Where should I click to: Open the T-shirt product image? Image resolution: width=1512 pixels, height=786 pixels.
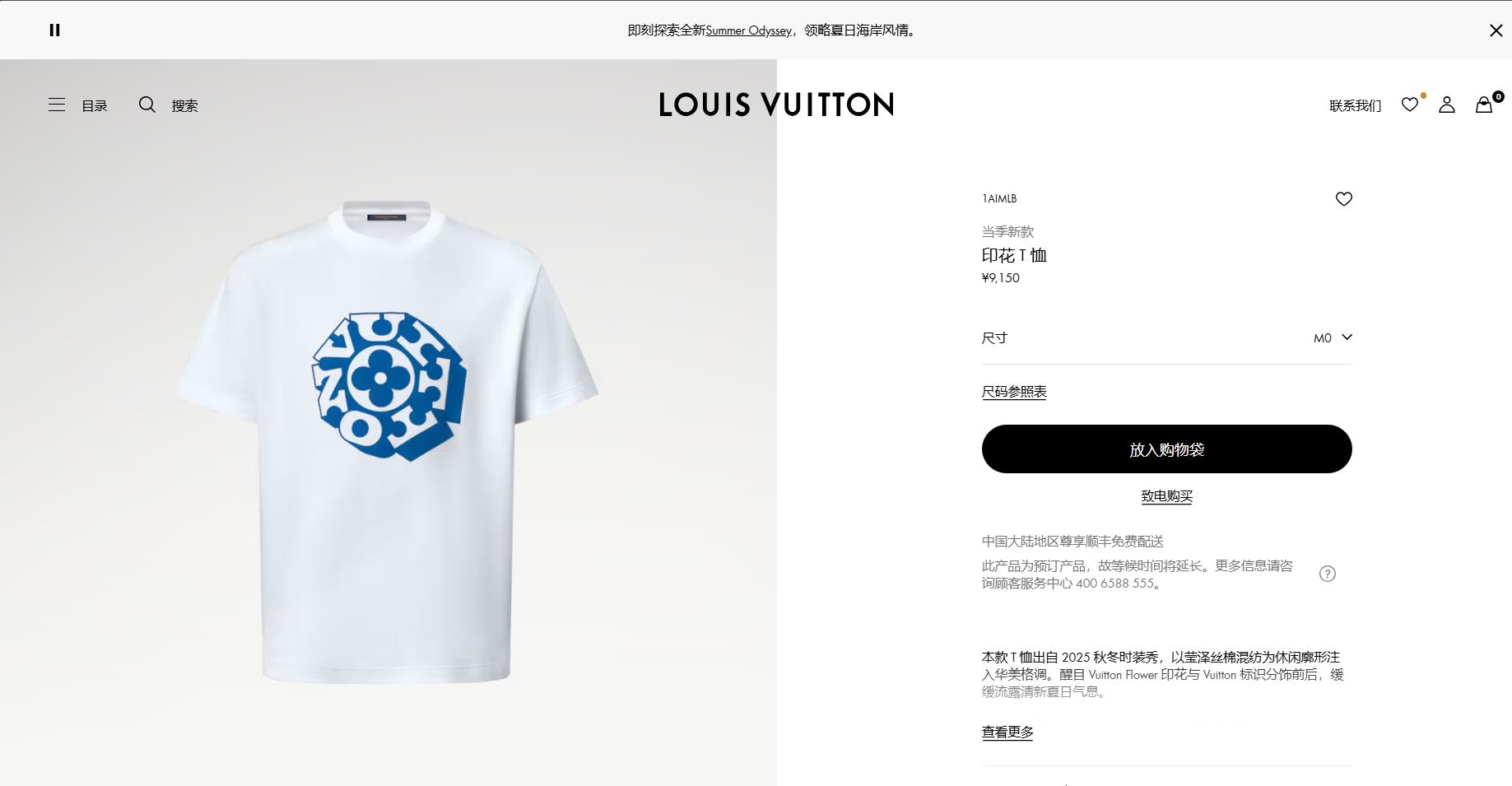(x=387, y=436)
